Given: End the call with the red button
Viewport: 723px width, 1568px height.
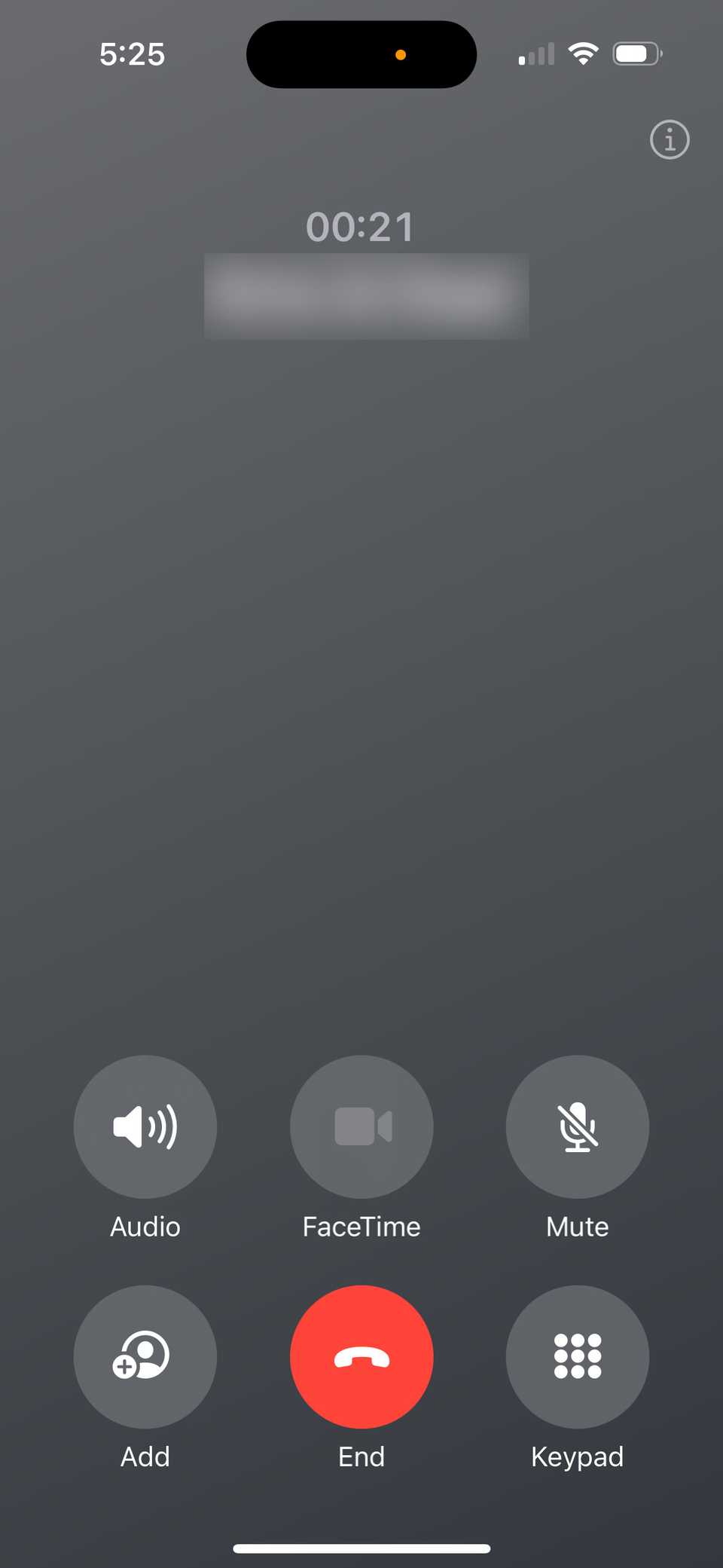Looking at the screenshot, I should (x=361, y=1356).
